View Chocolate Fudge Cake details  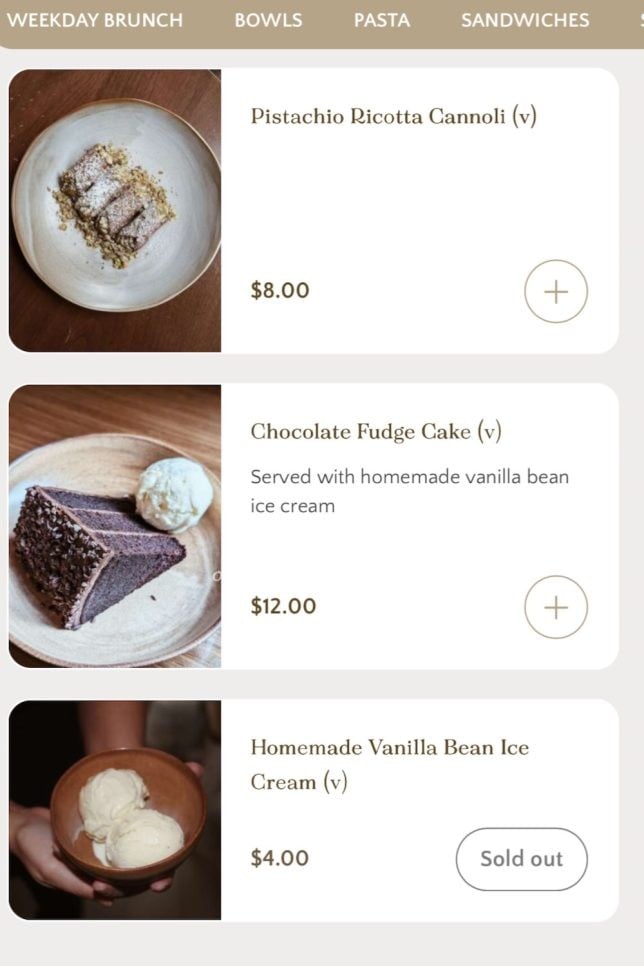tap(375, 432)
